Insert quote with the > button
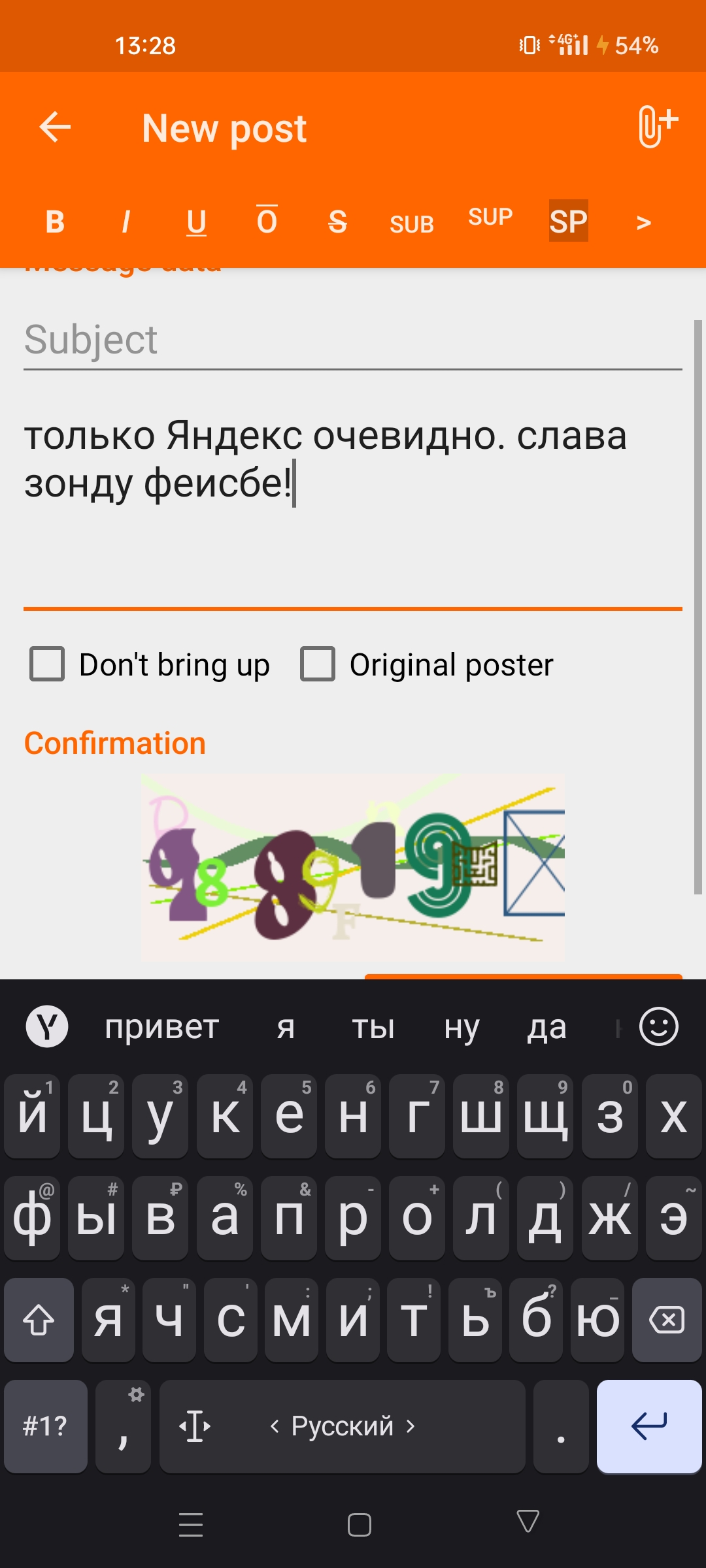This screenshot has width=706, height=1568. point(643,223)
